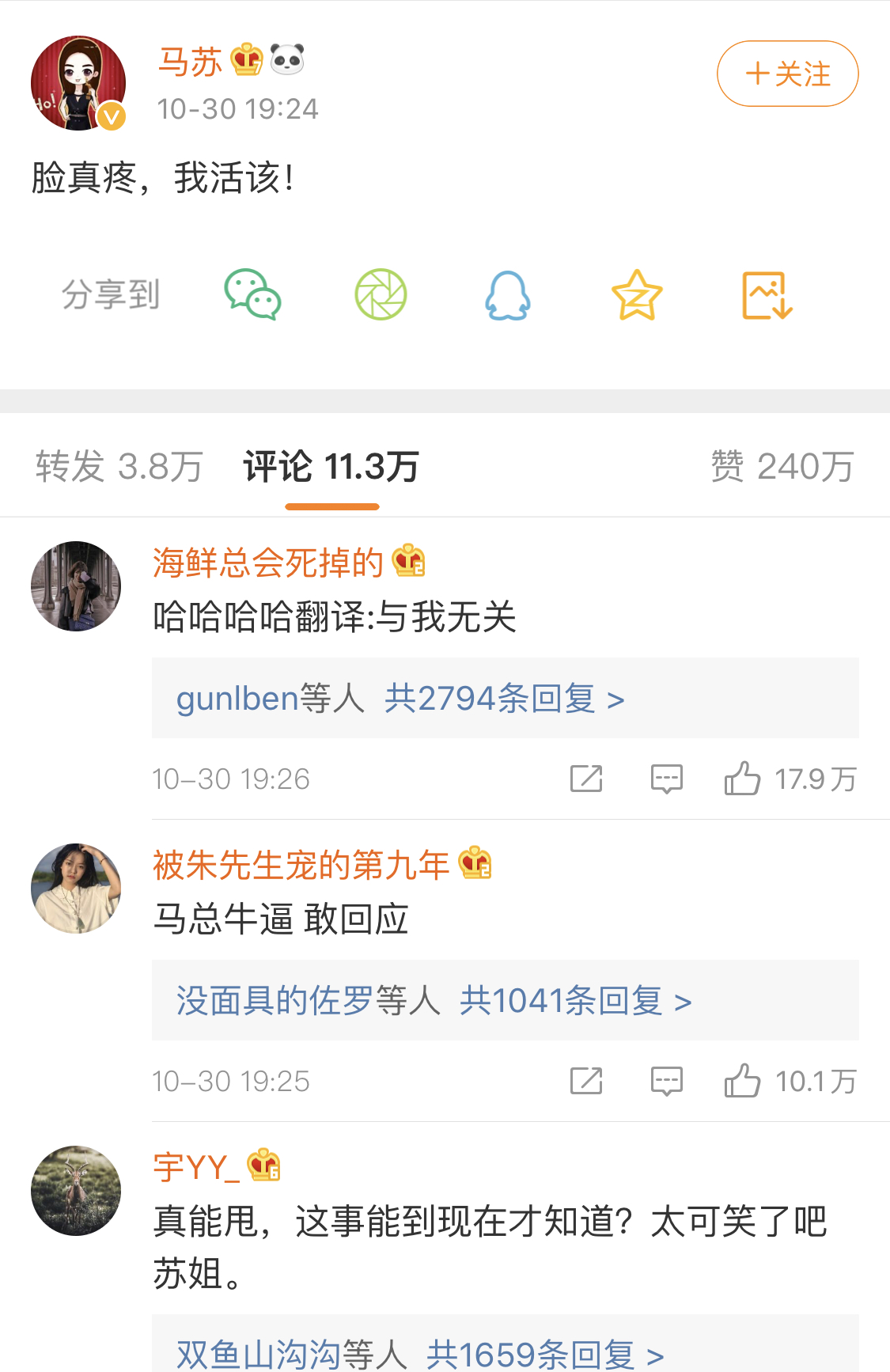890x1372 pixels.
Task: Reply to 被朱先生宠的第九年's comment
Action: point(666,1081)
